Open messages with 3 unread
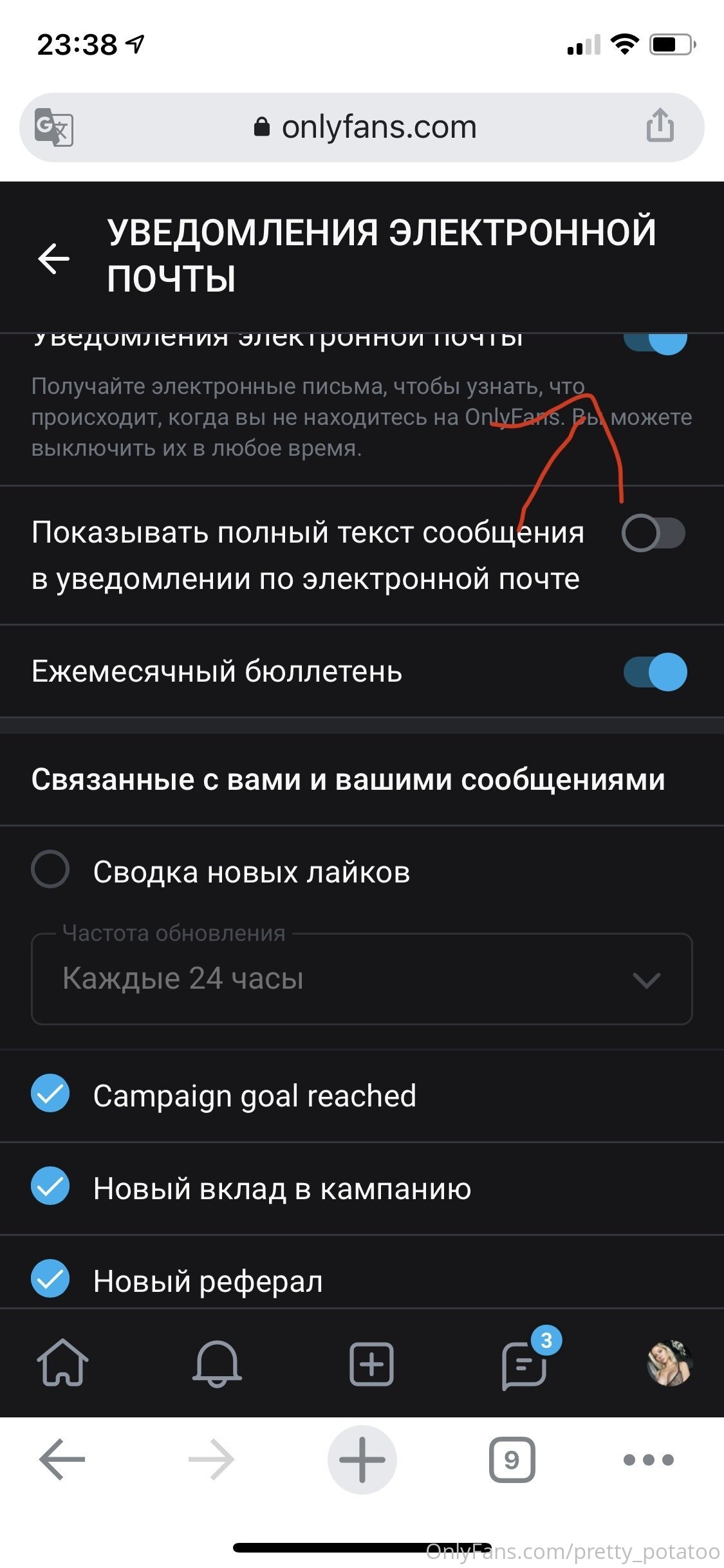The image size is (724, 1568). [524, 1363]
